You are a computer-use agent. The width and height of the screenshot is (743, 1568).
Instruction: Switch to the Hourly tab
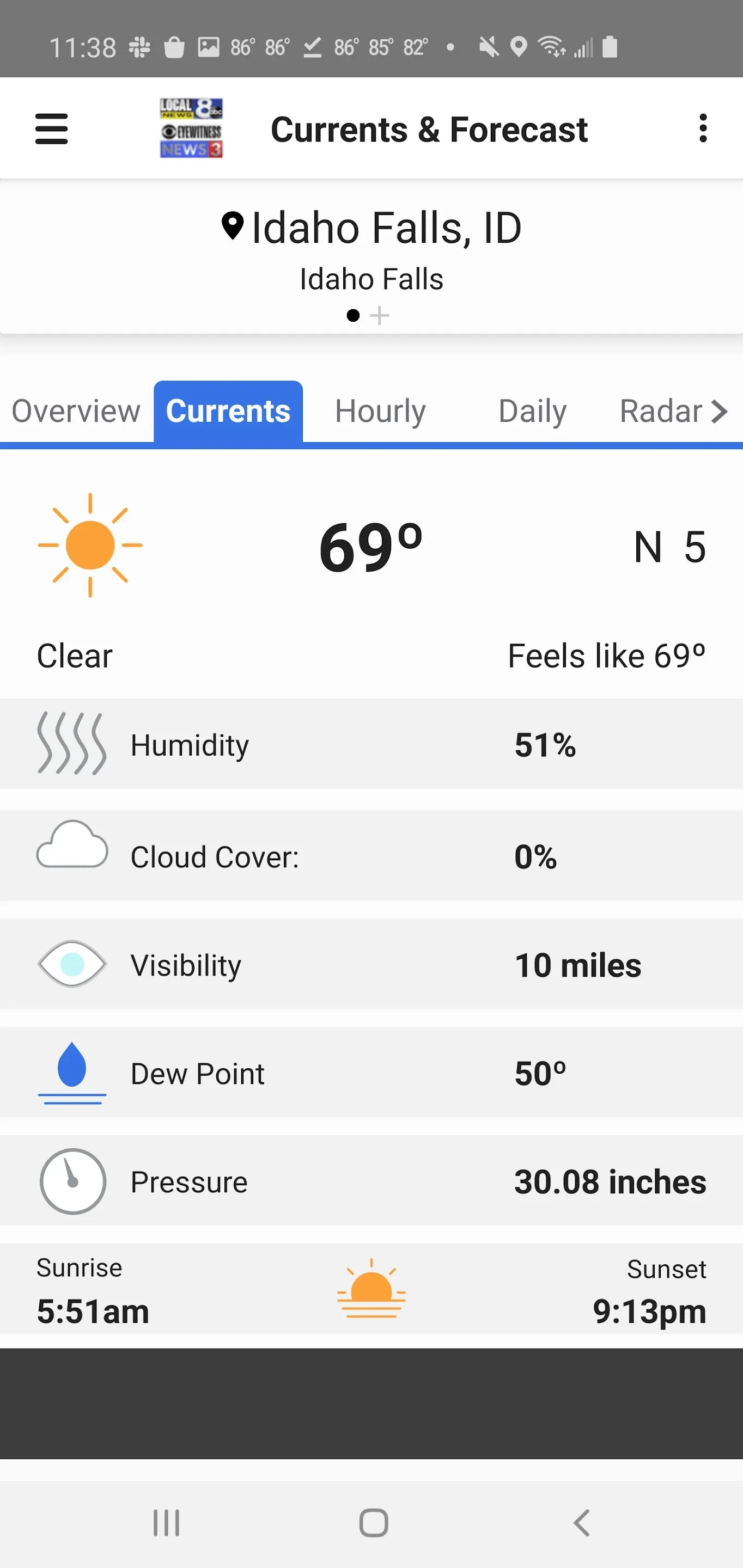tap(380, 412)
